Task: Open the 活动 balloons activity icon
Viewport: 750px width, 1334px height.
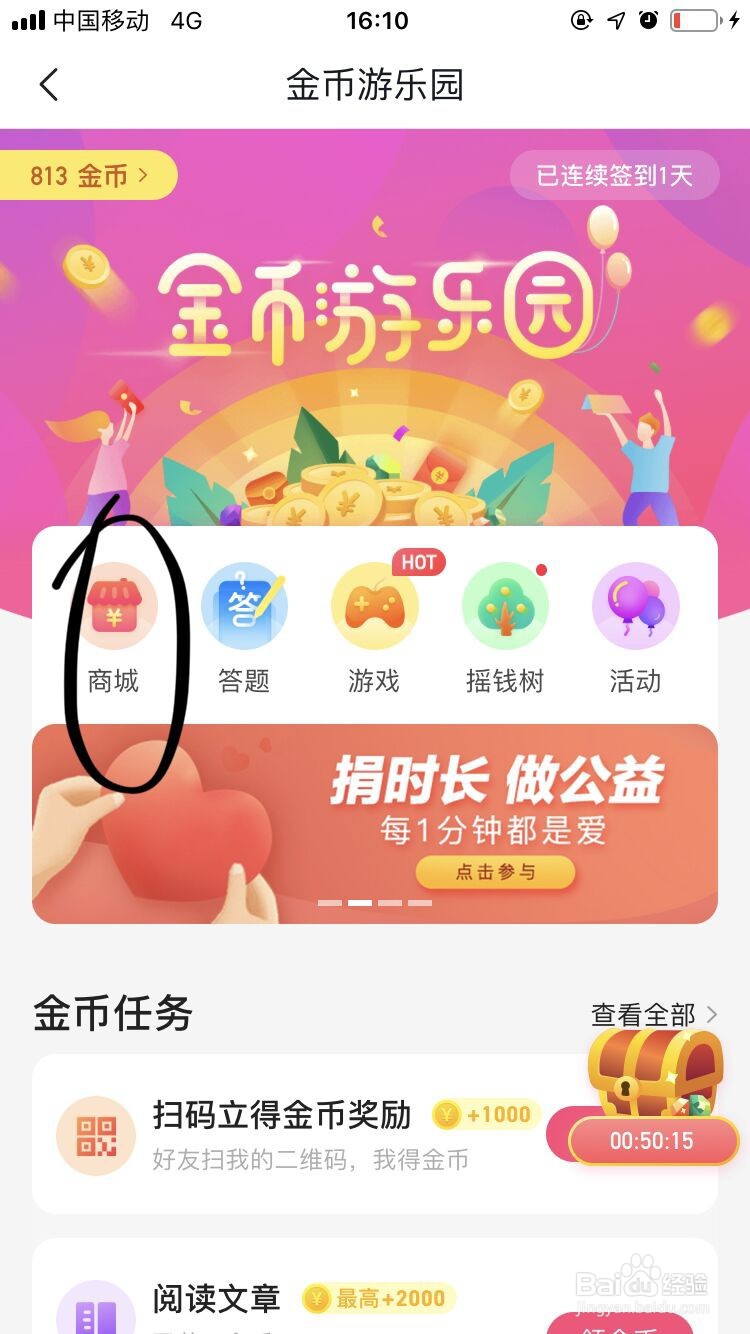Action: tap(635, 605)
